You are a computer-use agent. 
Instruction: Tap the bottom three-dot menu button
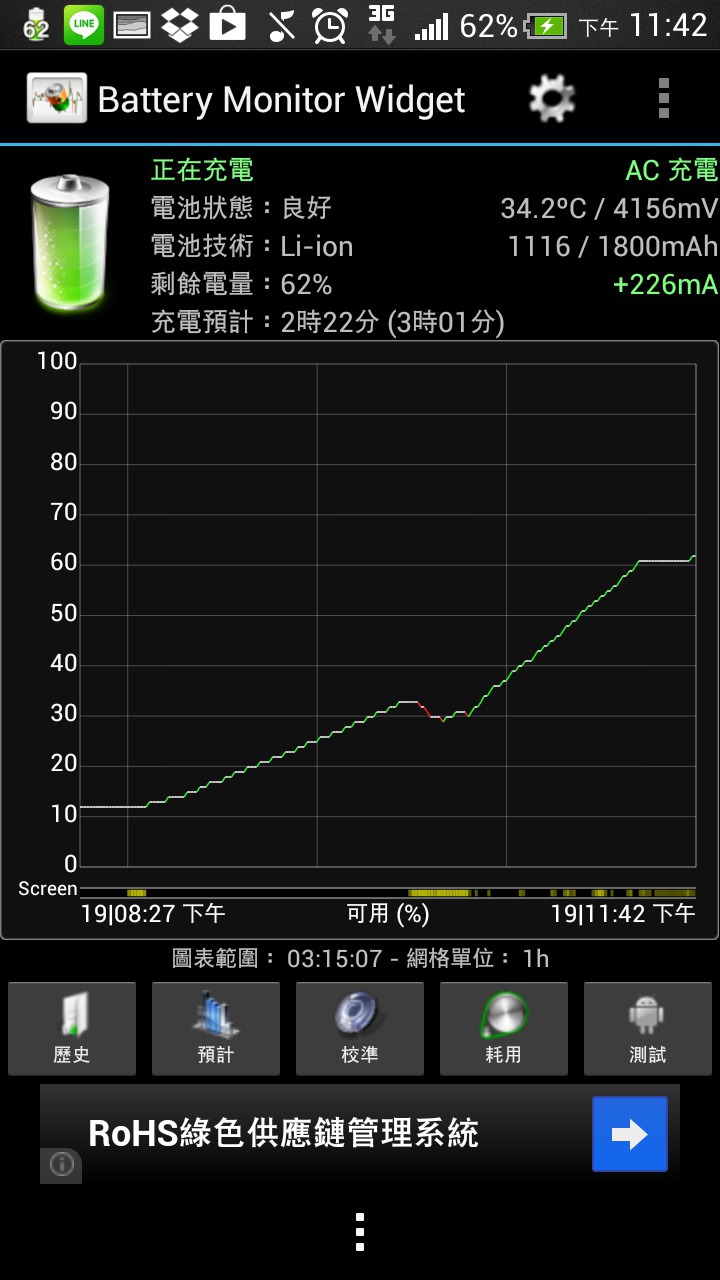360,1232
